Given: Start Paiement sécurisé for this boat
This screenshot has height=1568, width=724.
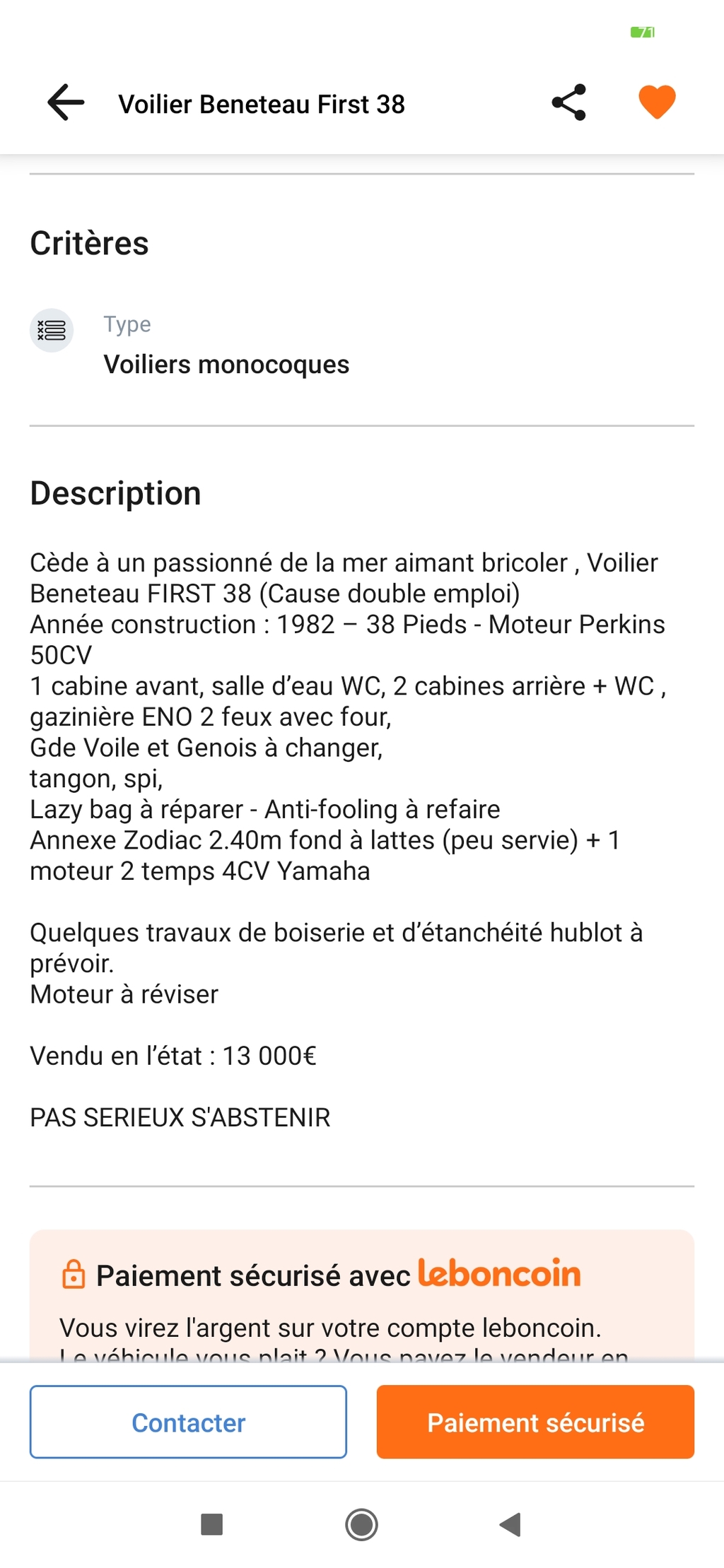Looking at the screenshot, I should point(535,1422).
